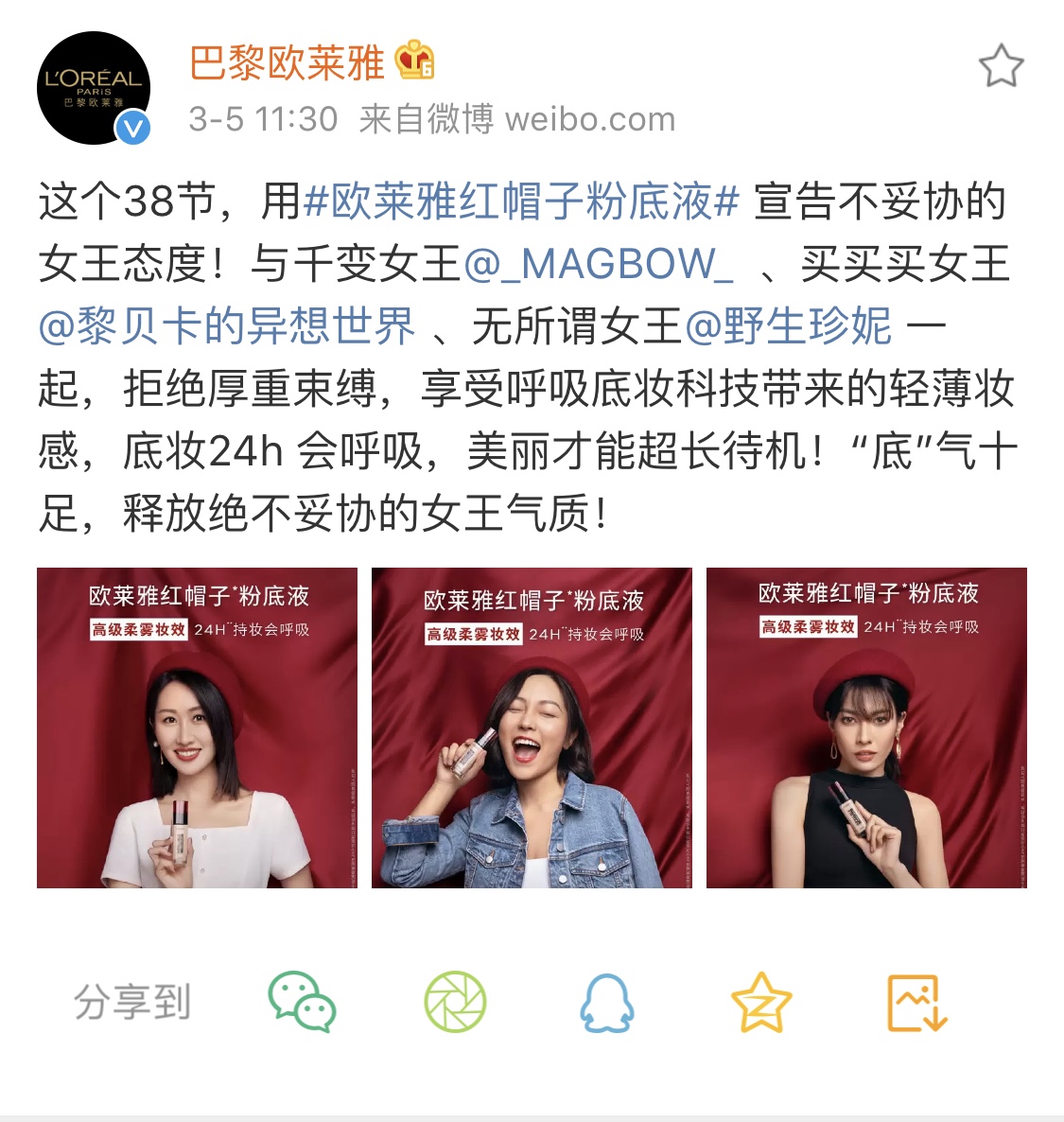The image size is (1064, 1122).
Task: Open the @_MAGBOW_ mention
Action: (x=599, y=264)
